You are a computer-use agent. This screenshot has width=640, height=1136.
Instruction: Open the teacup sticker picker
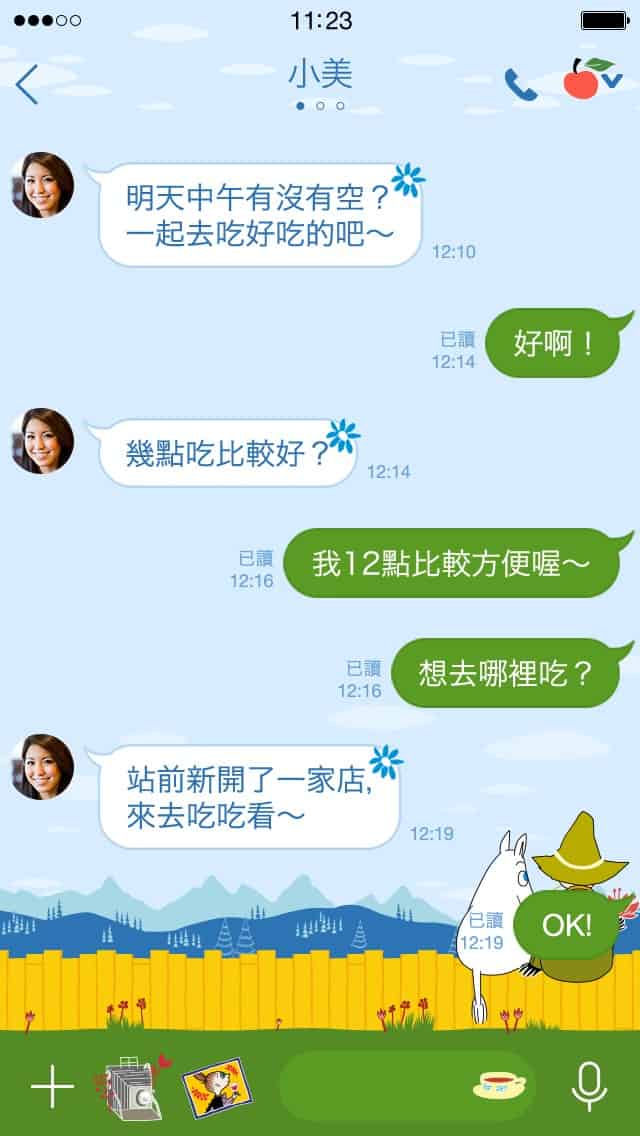[x=499, y=1086]
